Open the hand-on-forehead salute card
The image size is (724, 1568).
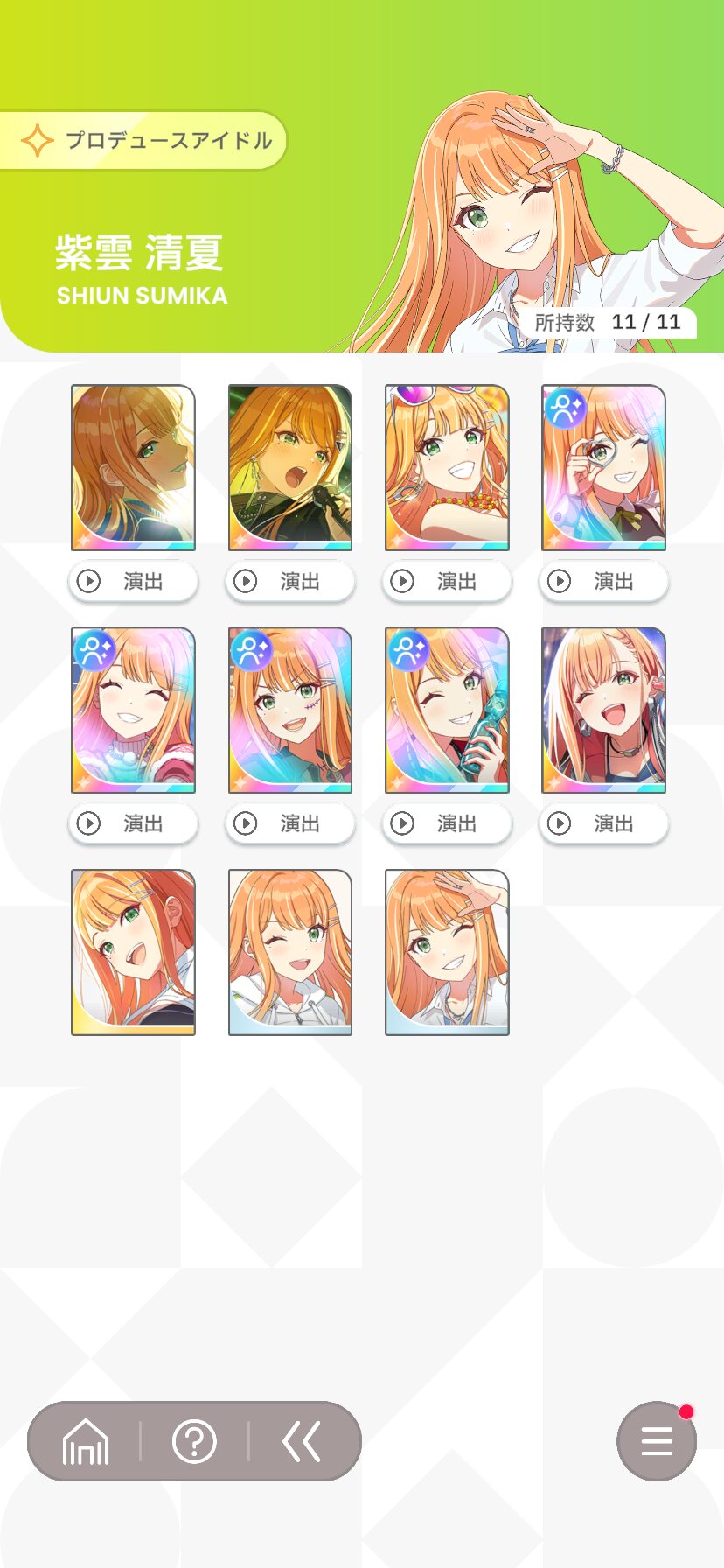447,952
